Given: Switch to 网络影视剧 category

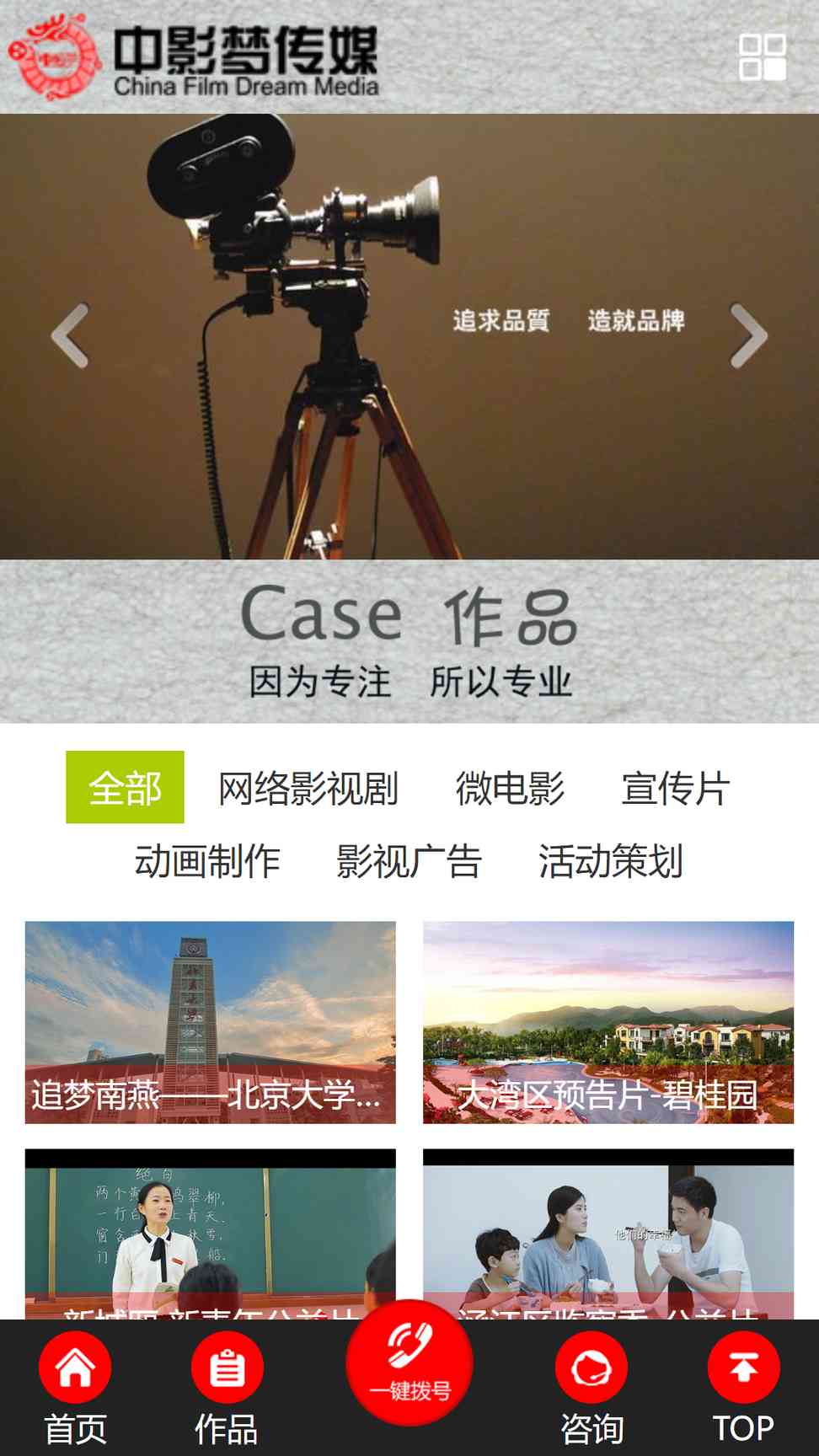Looking at the screenshot, I should 308,789.
